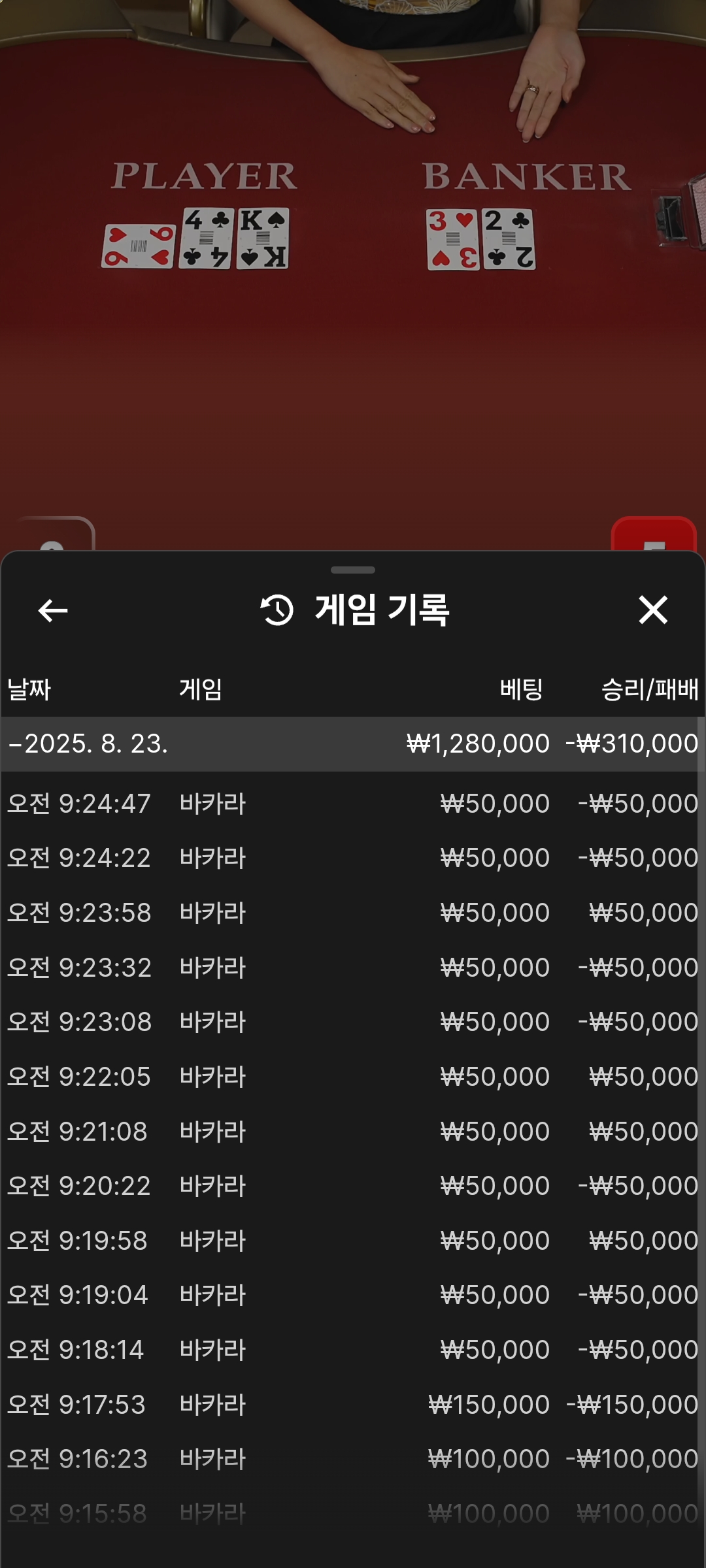Image resolution: width=706 pixels, height=1568 pixels.
Task: Open the 오전 9:19:58 바카라 record
Action: pyautogui.click(x=353, y=1241)
